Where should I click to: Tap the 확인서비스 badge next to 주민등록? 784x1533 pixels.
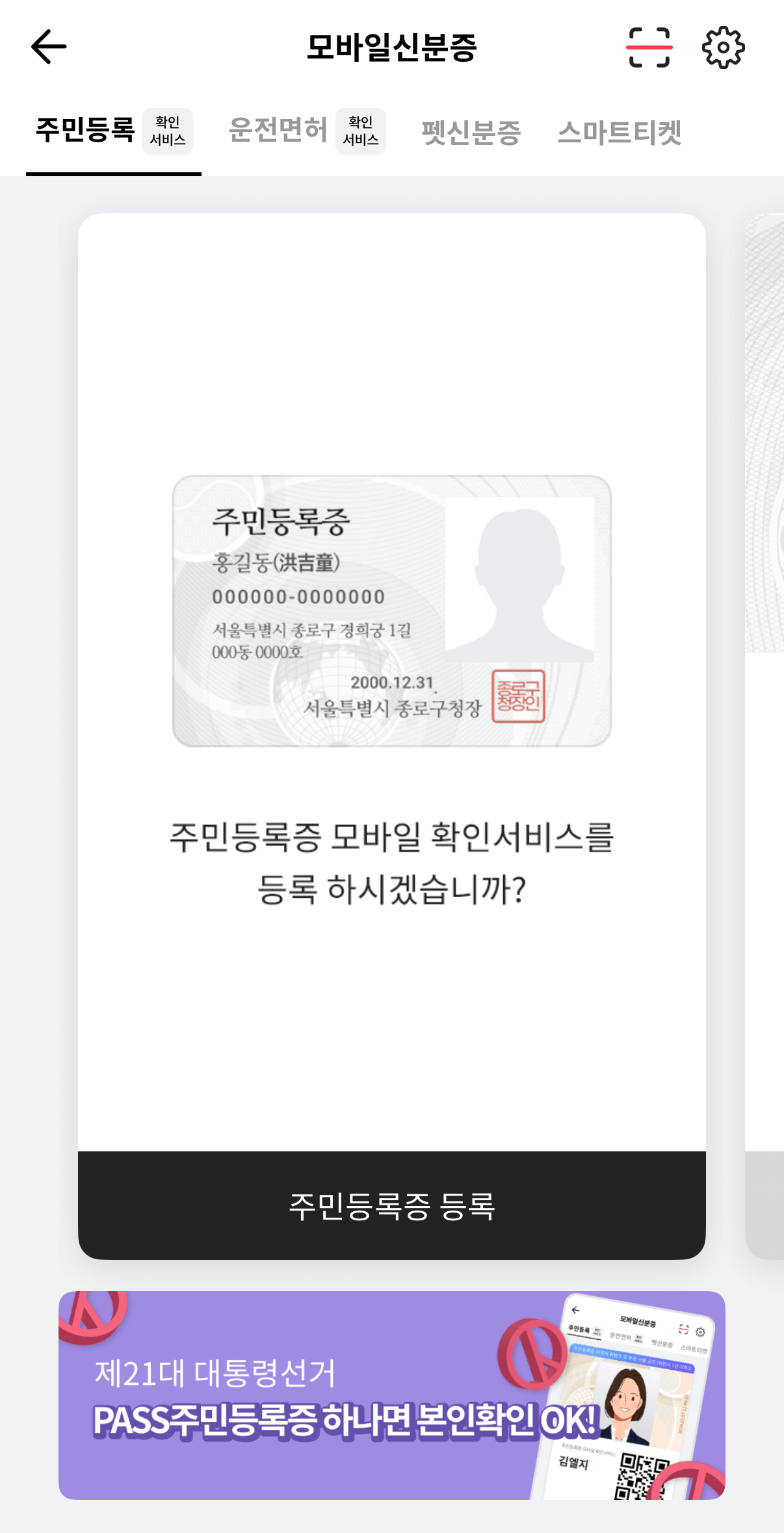(168, 131)
